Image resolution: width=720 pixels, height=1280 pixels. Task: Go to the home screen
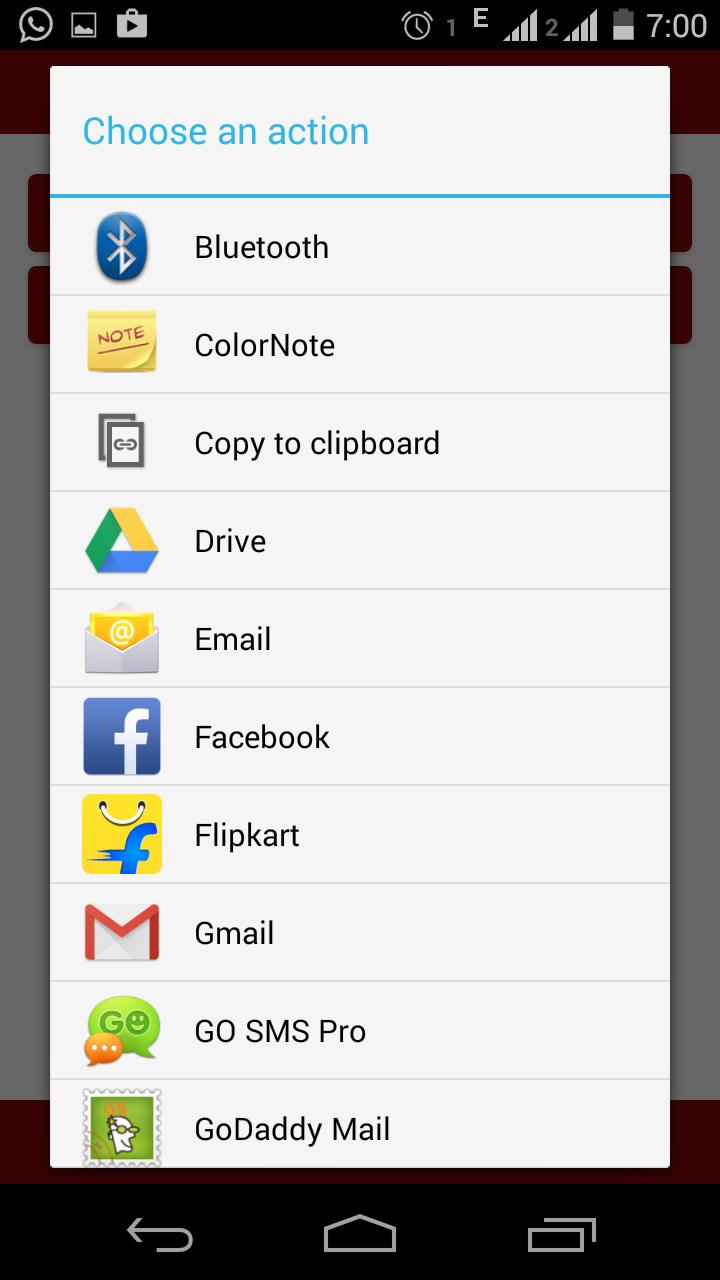point(360,1235)
